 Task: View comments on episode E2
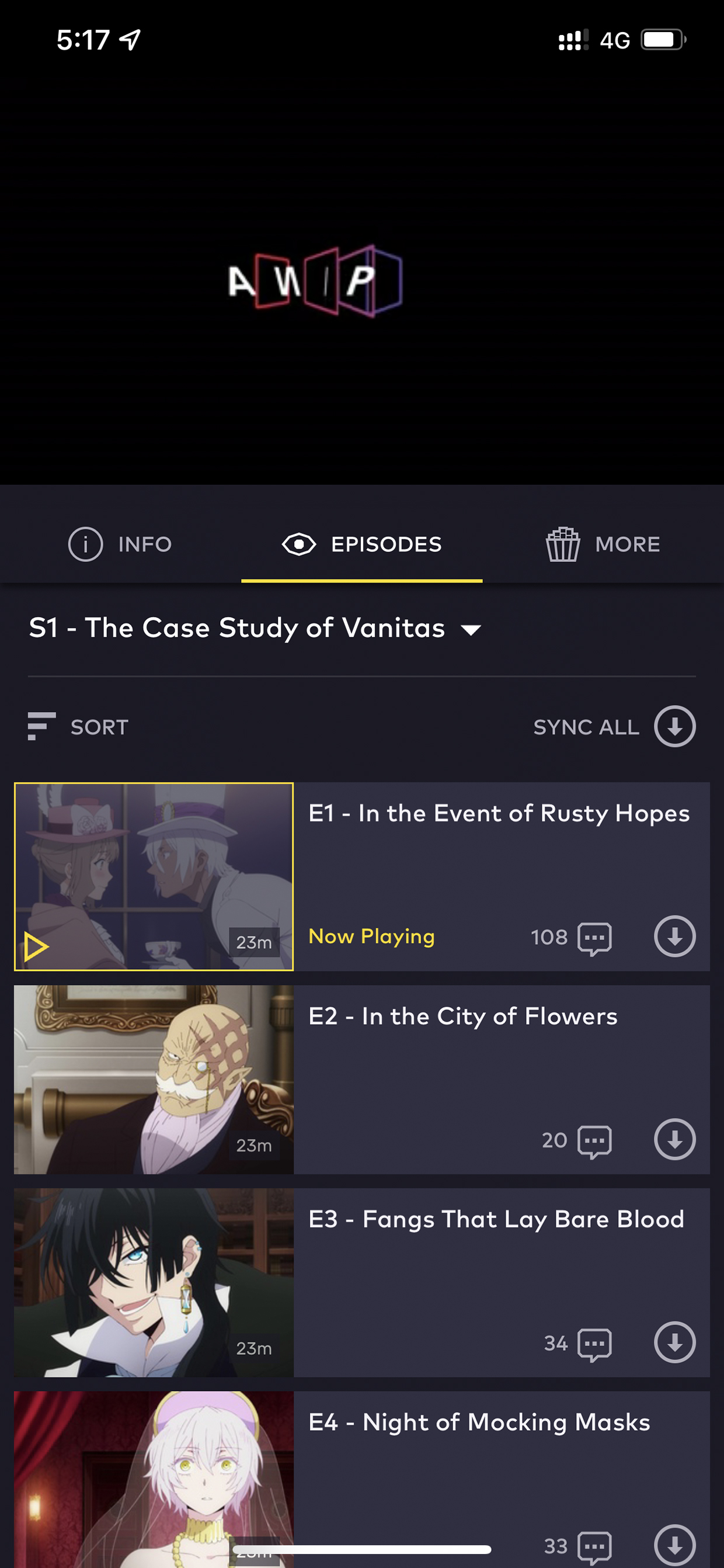577,1140
